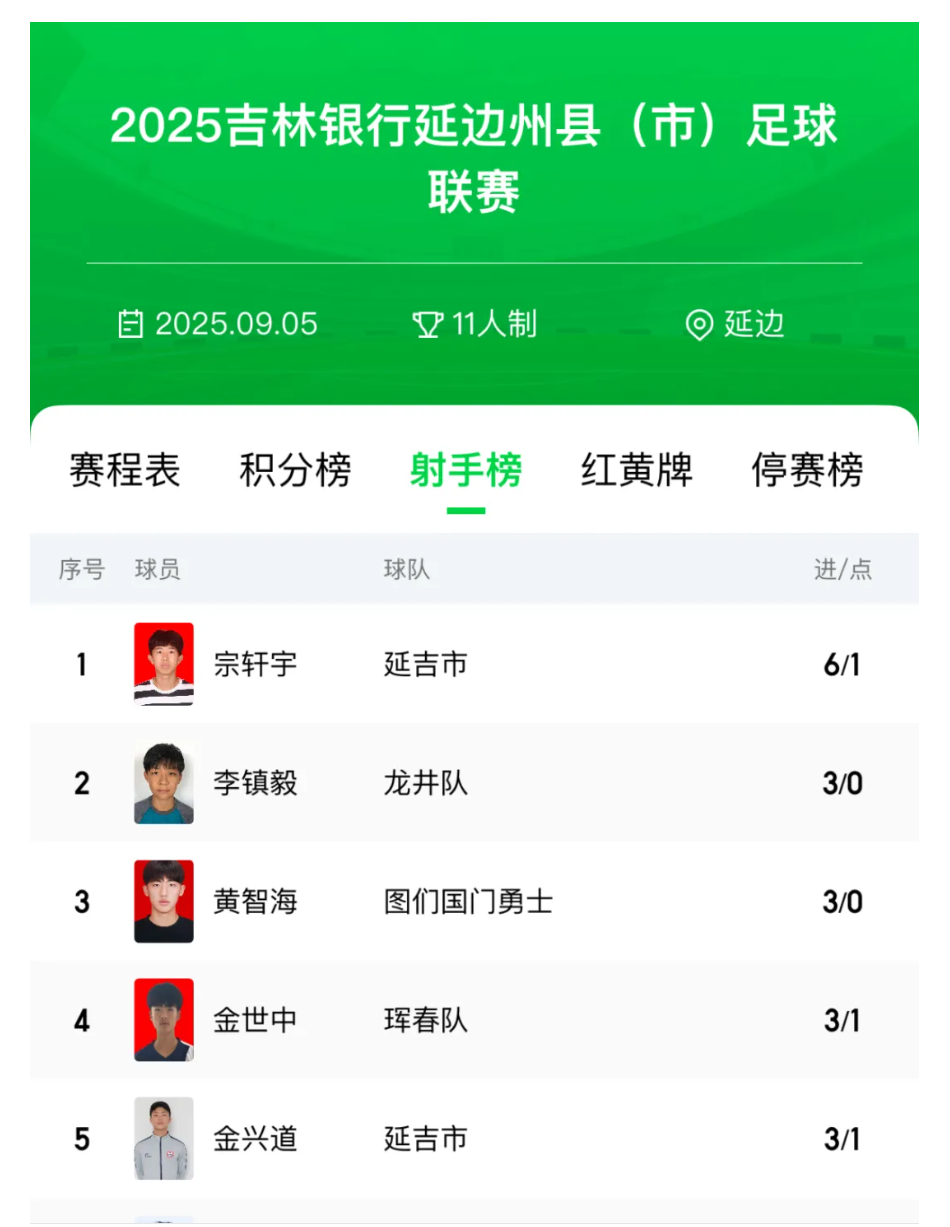Screen dimensions: 950x1227
Task: Open 黄智海's player row
Action: pyautogui.click(x=255, y=902)
